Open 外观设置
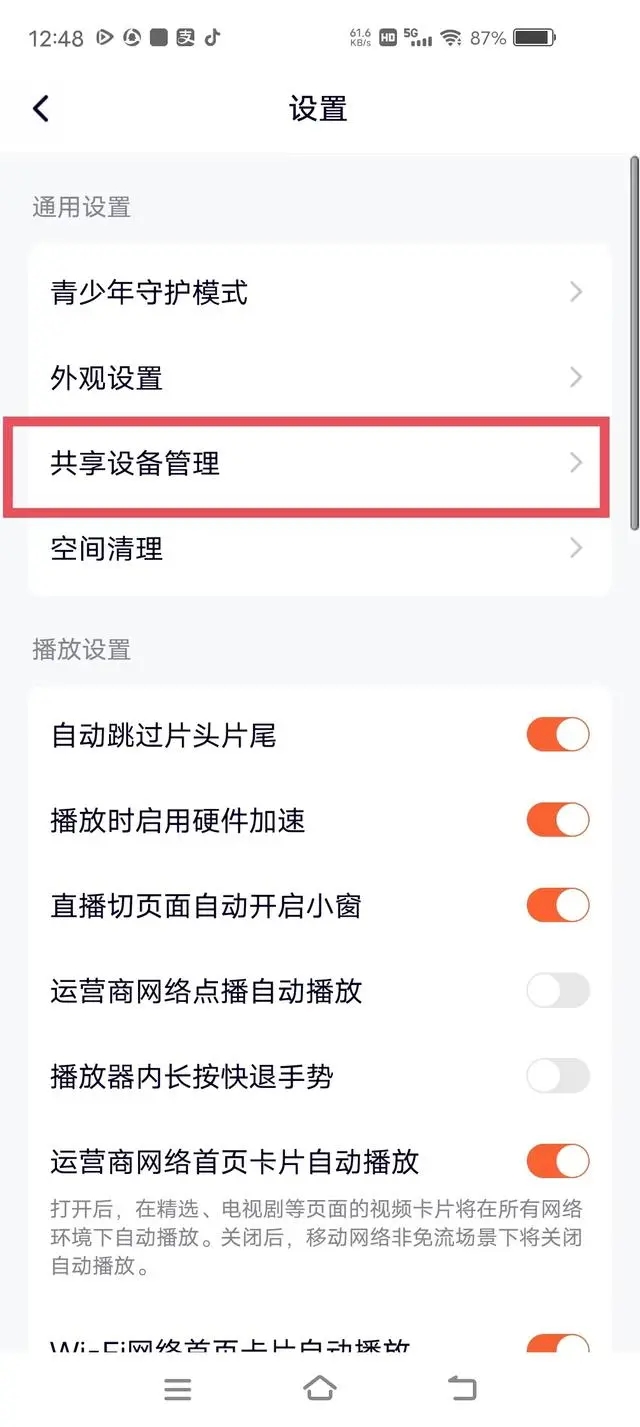 coord(319,378)
